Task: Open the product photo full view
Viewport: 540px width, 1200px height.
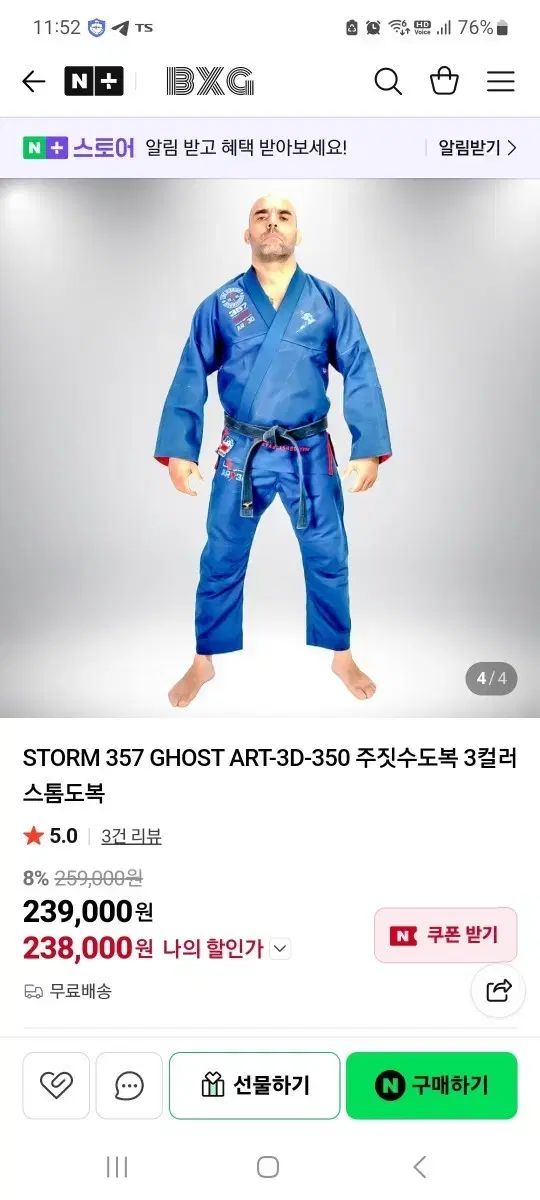Action: pos(270,448)
